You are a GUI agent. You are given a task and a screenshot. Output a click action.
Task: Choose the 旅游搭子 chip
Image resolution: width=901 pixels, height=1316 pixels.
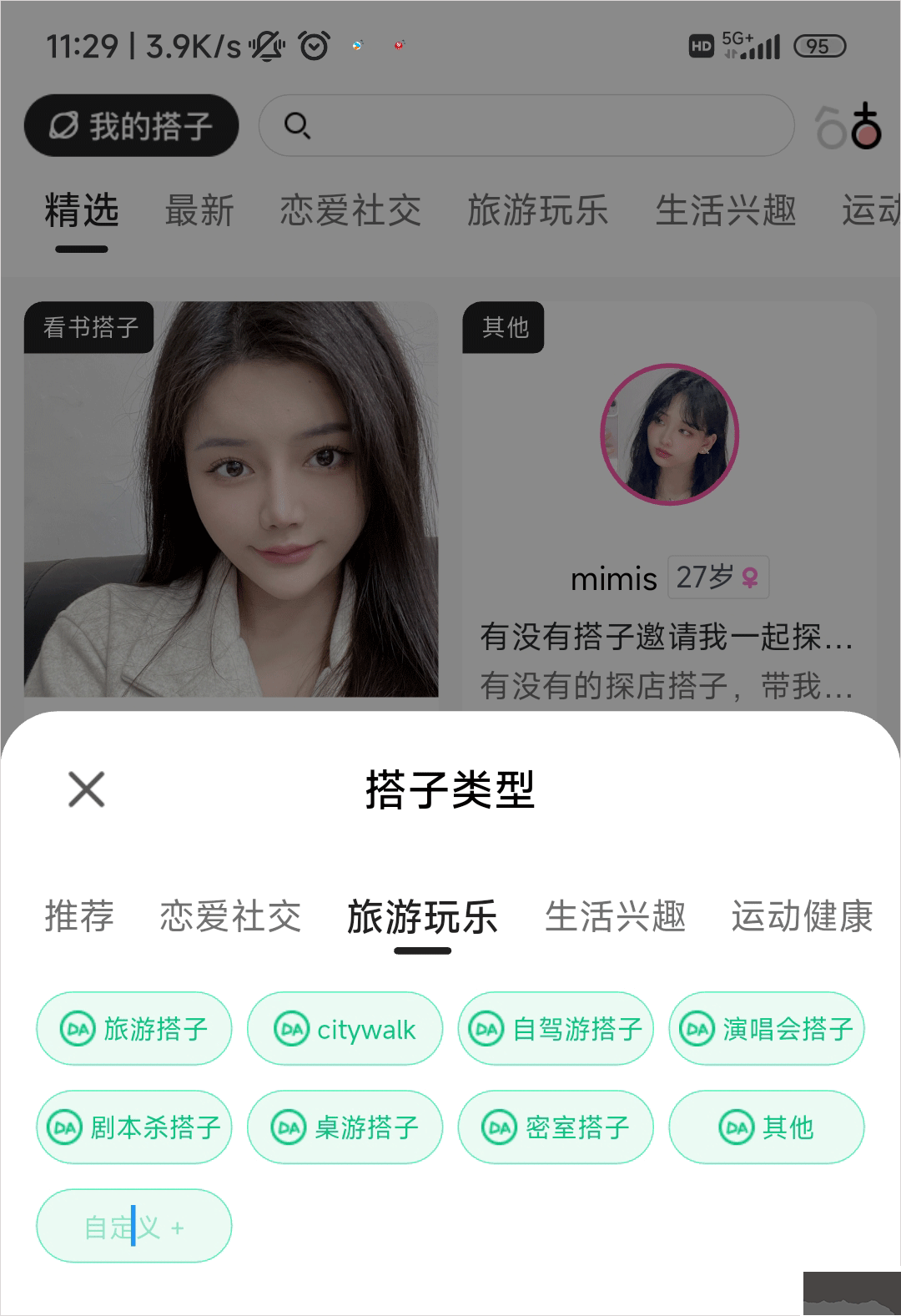(133, 1028)
